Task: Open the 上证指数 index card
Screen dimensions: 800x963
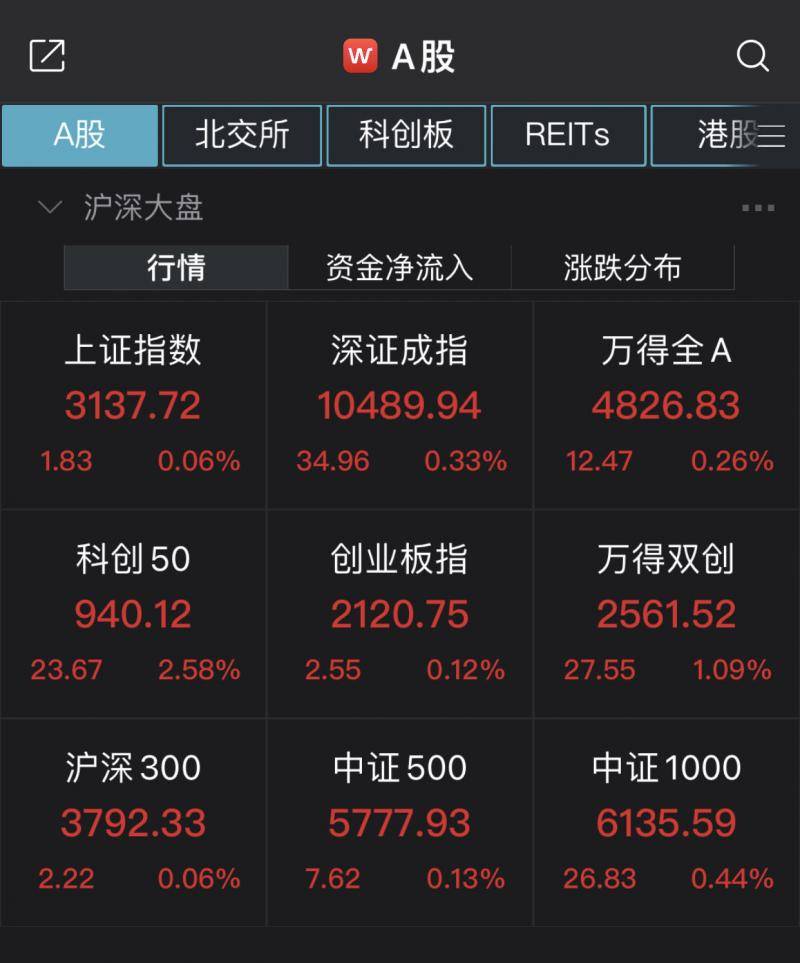Action: tap(133, 405)
